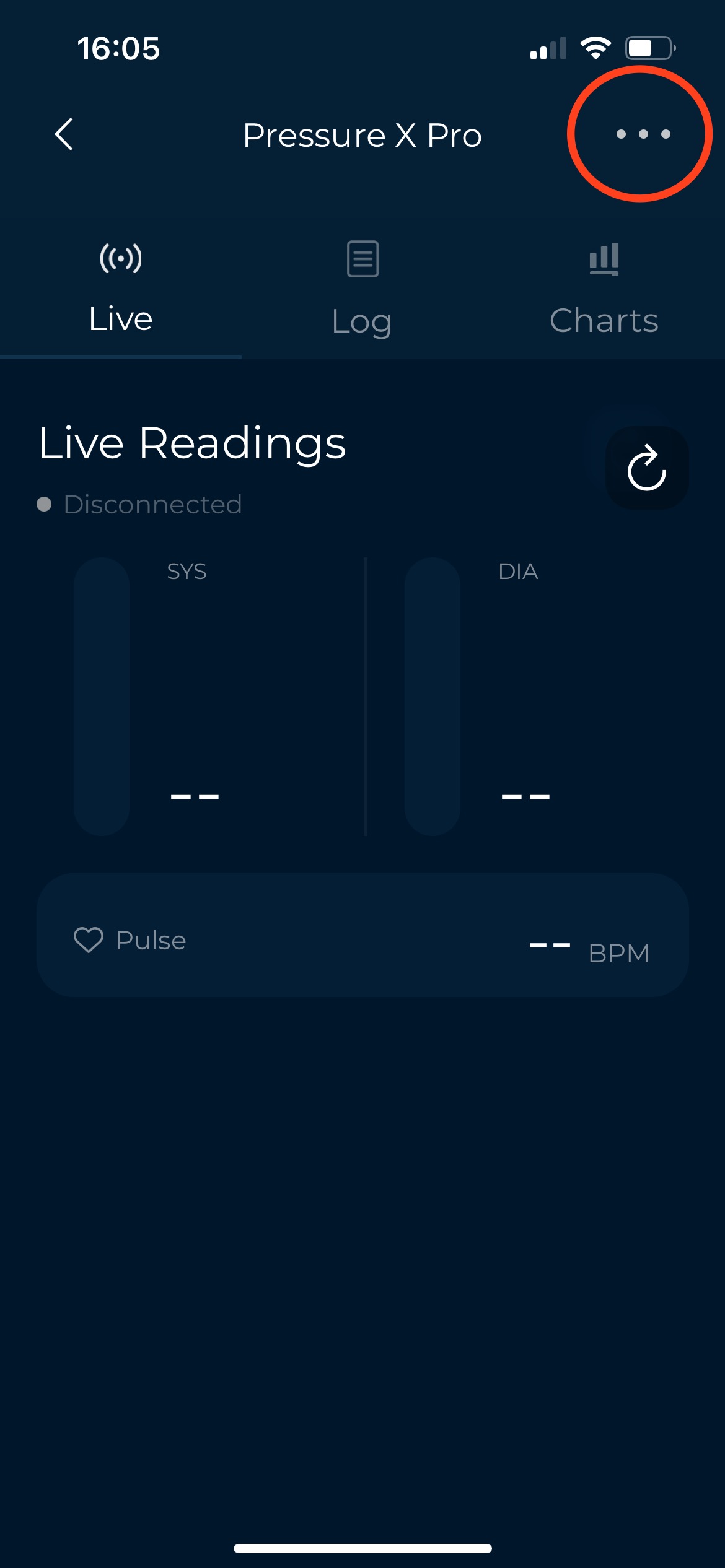Screen dimensions: 725x1568
Task: Go back from Pressure X Pro
Action: [x=64, y=134]
